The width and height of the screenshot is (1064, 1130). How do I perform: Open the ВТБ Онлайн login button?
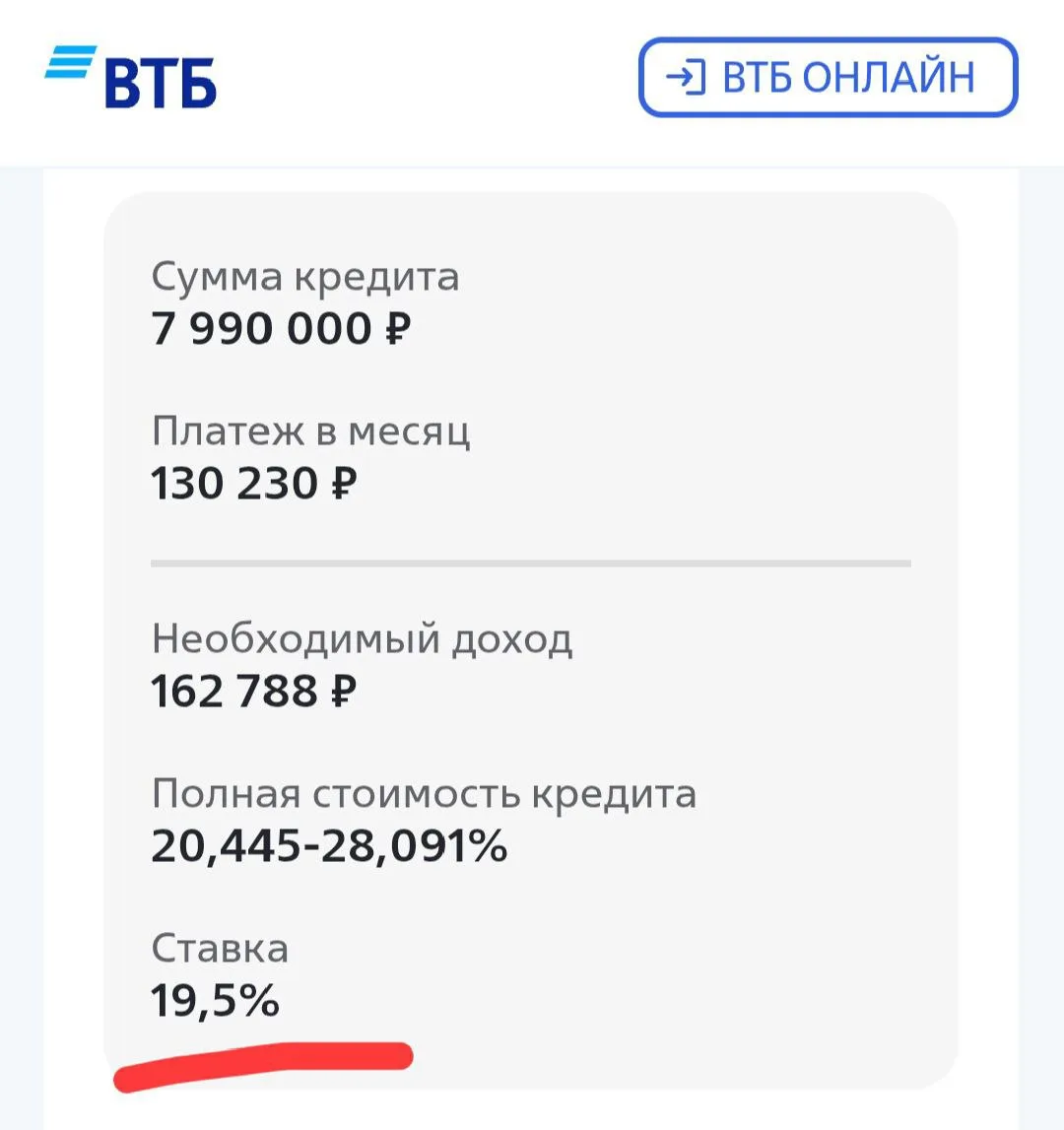tap(827, 78)
